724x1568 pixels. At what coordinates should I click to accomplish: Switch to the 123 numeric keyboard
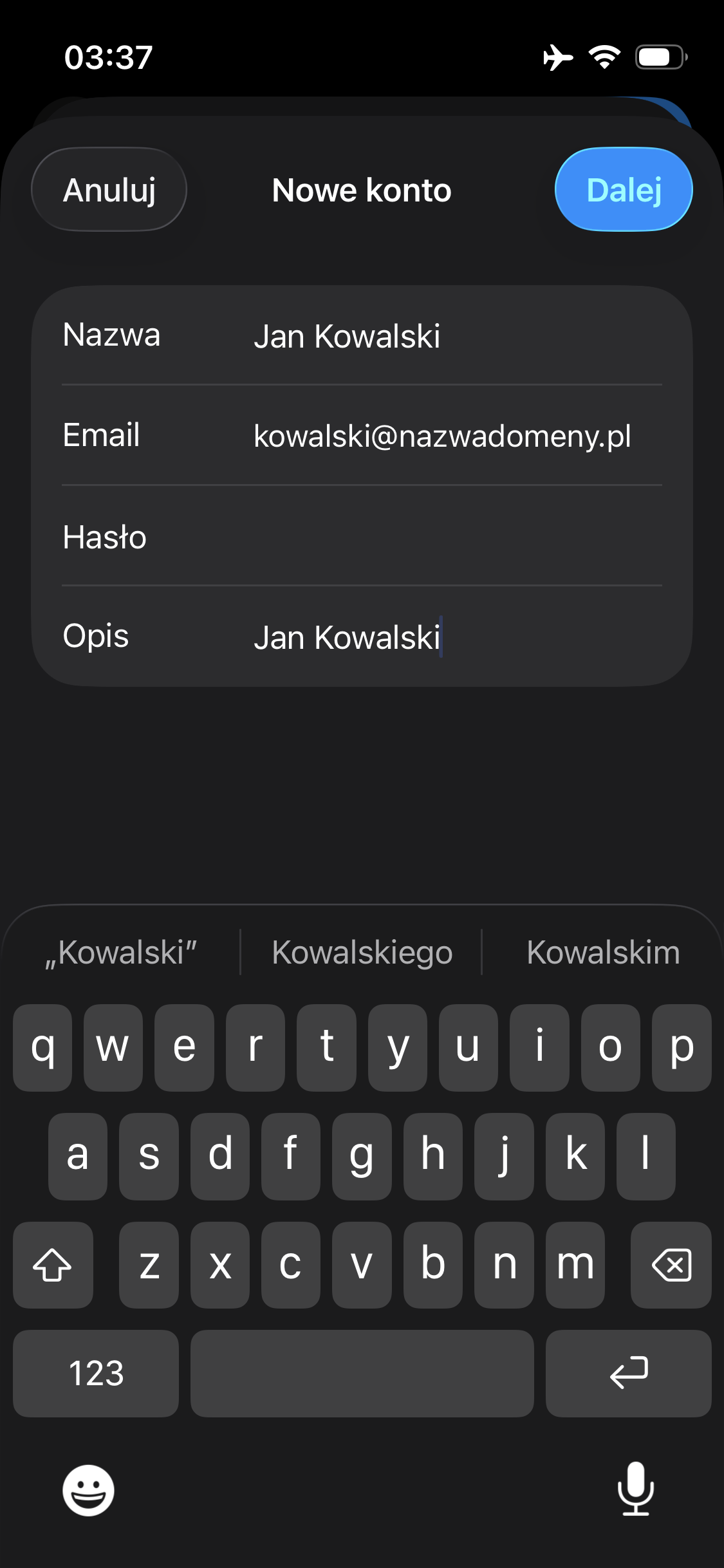[x=96, y=1373]
